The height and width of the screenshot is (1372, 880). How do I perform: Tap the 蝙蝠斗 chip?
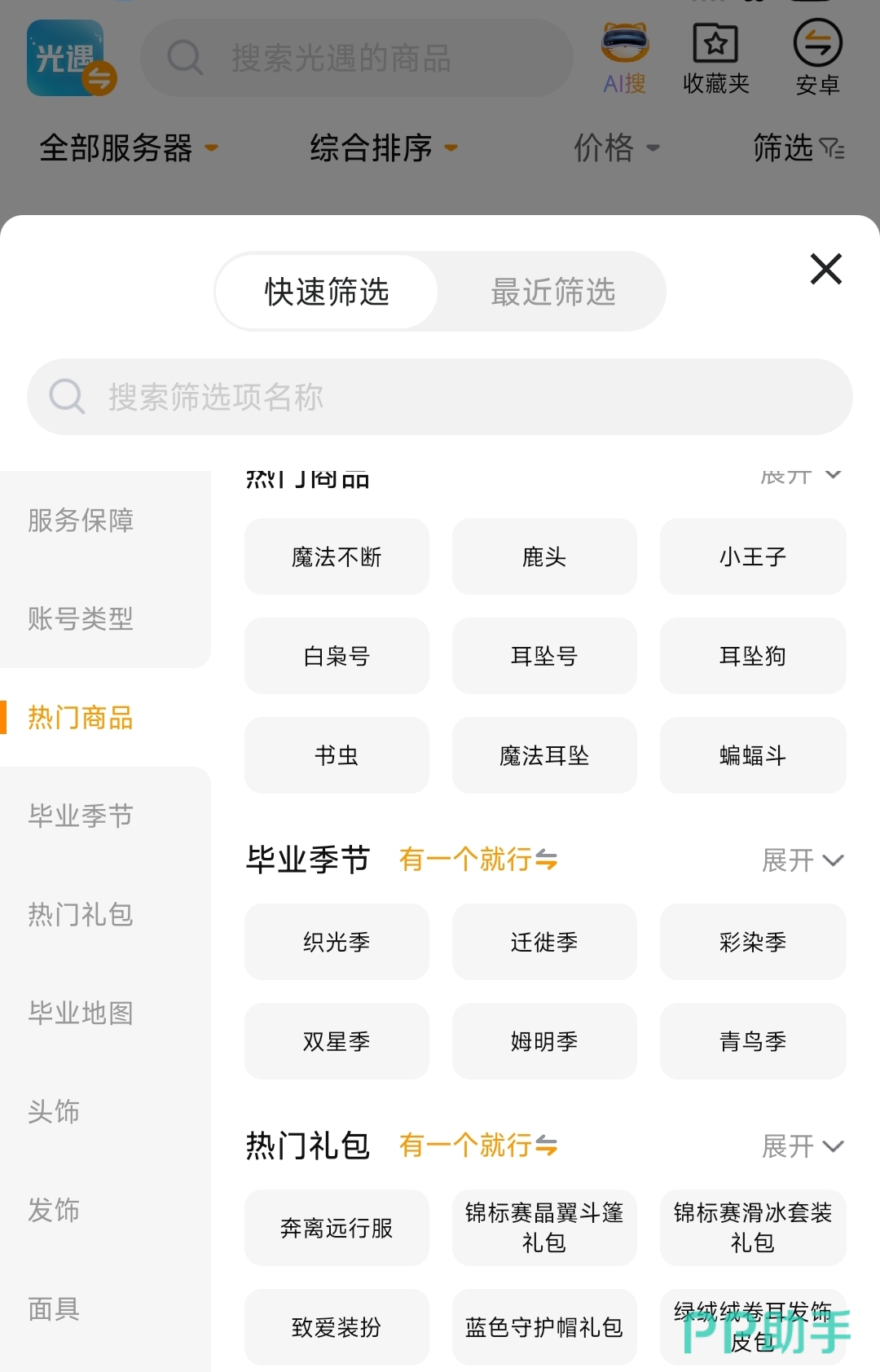click(752, 755)
